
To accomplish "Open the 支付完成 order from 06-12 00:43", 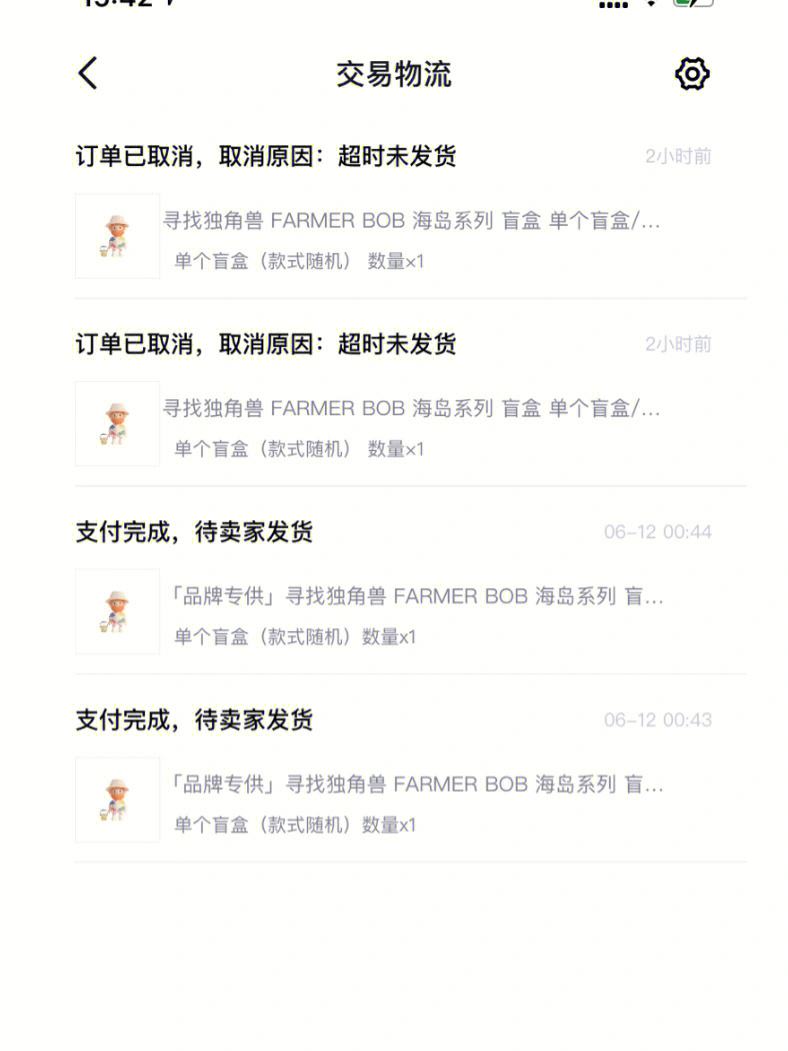I will tap(410, 784).
